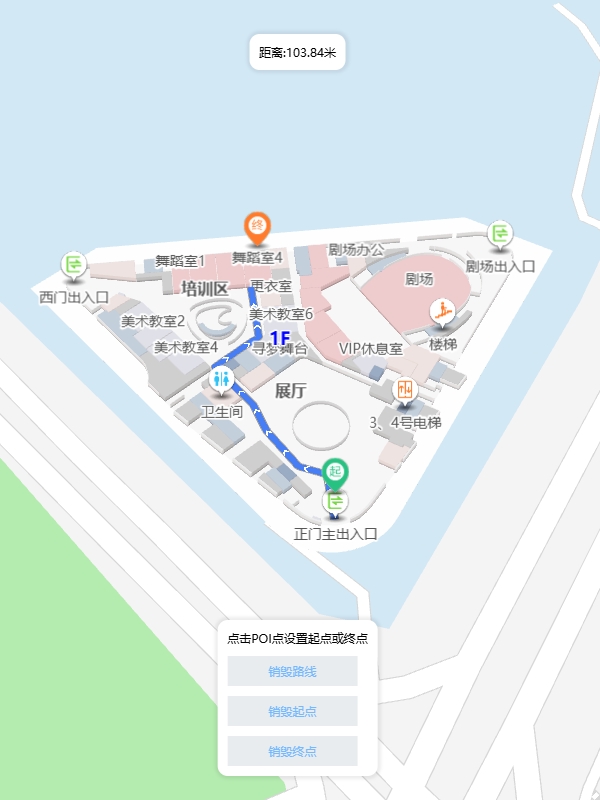The image size is (600, 800).
Task: Tap the 剧场办公 room label
Action: pyautogui.click(x=356, y=249)
